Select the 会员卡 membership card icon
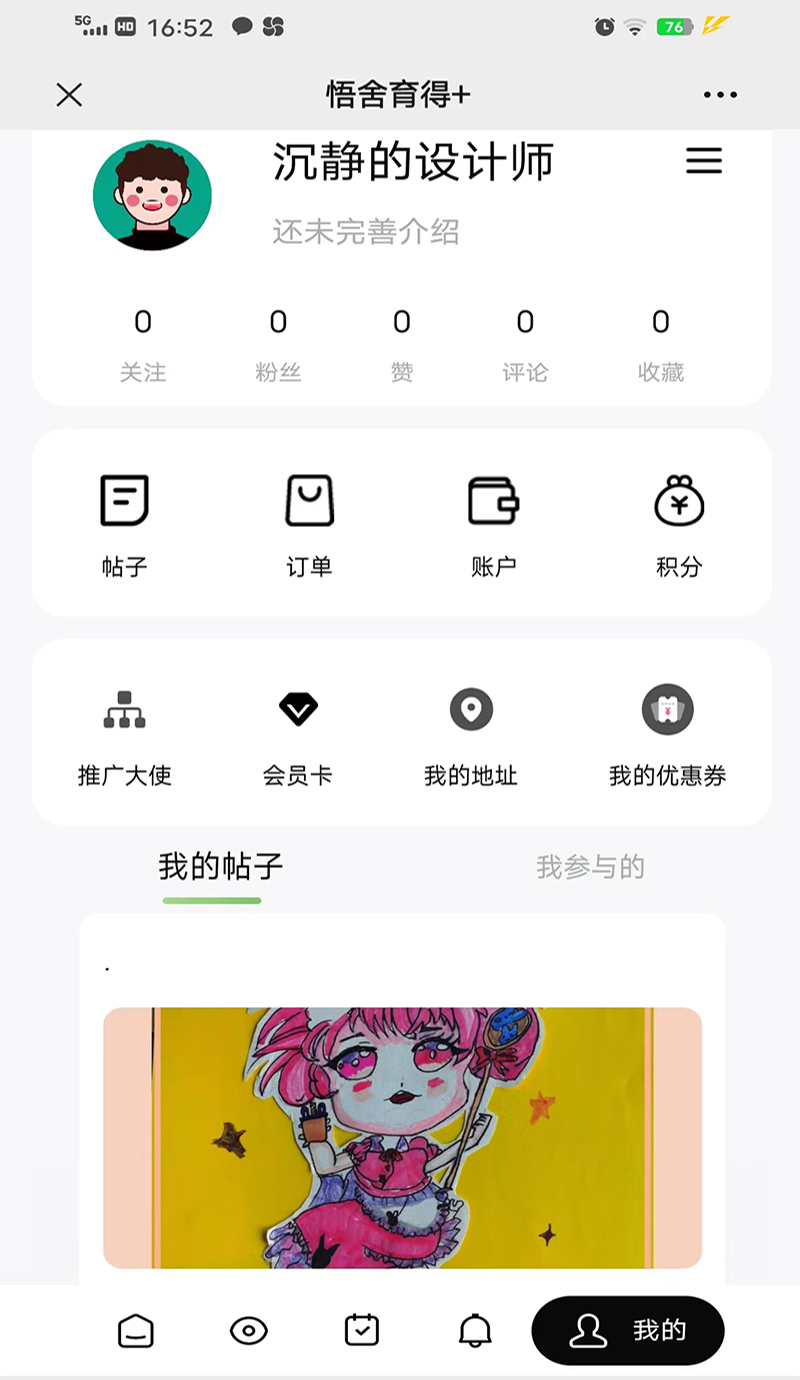The image size is (800, 1380). coord(297,710)
